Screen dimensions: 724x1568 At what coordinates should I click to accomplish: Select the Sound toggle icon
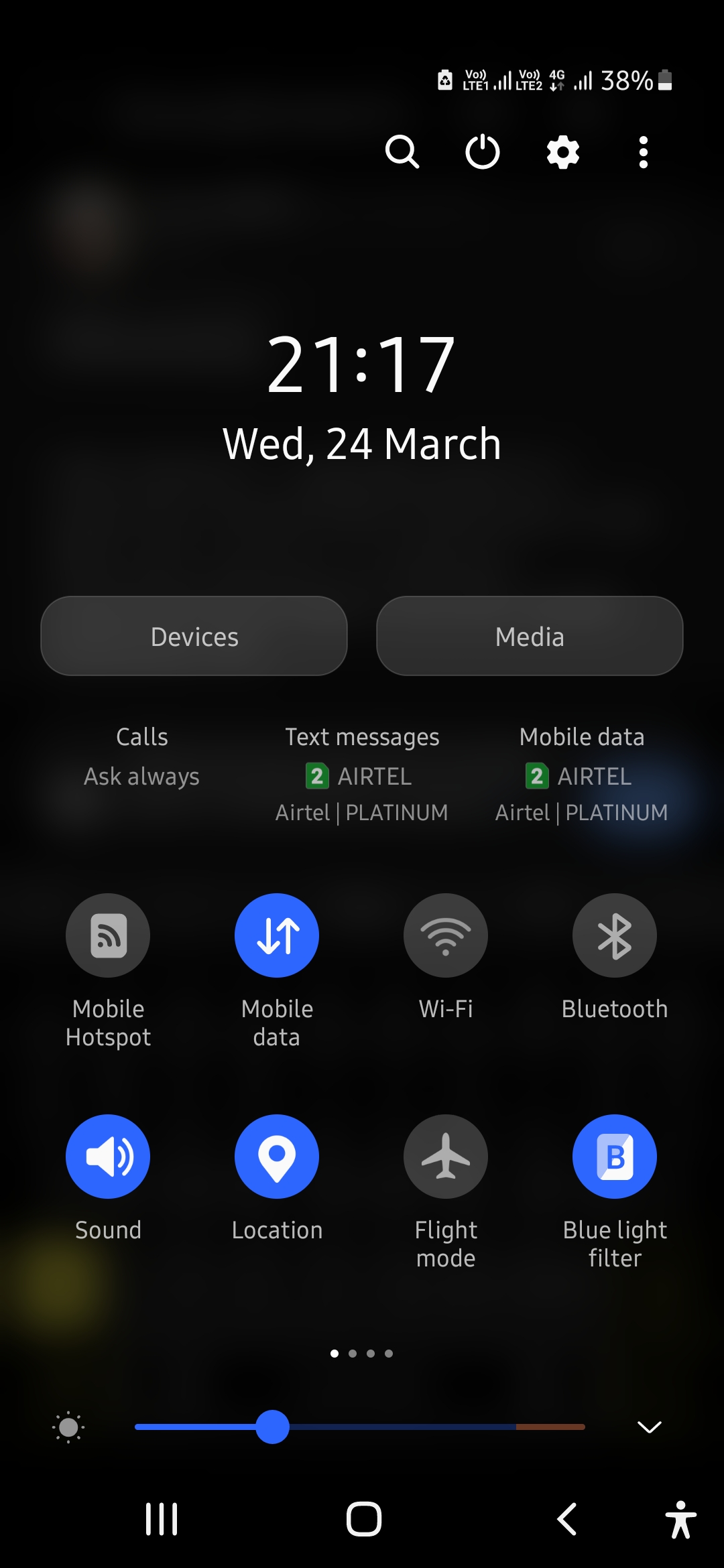(x=108, y=1157)
